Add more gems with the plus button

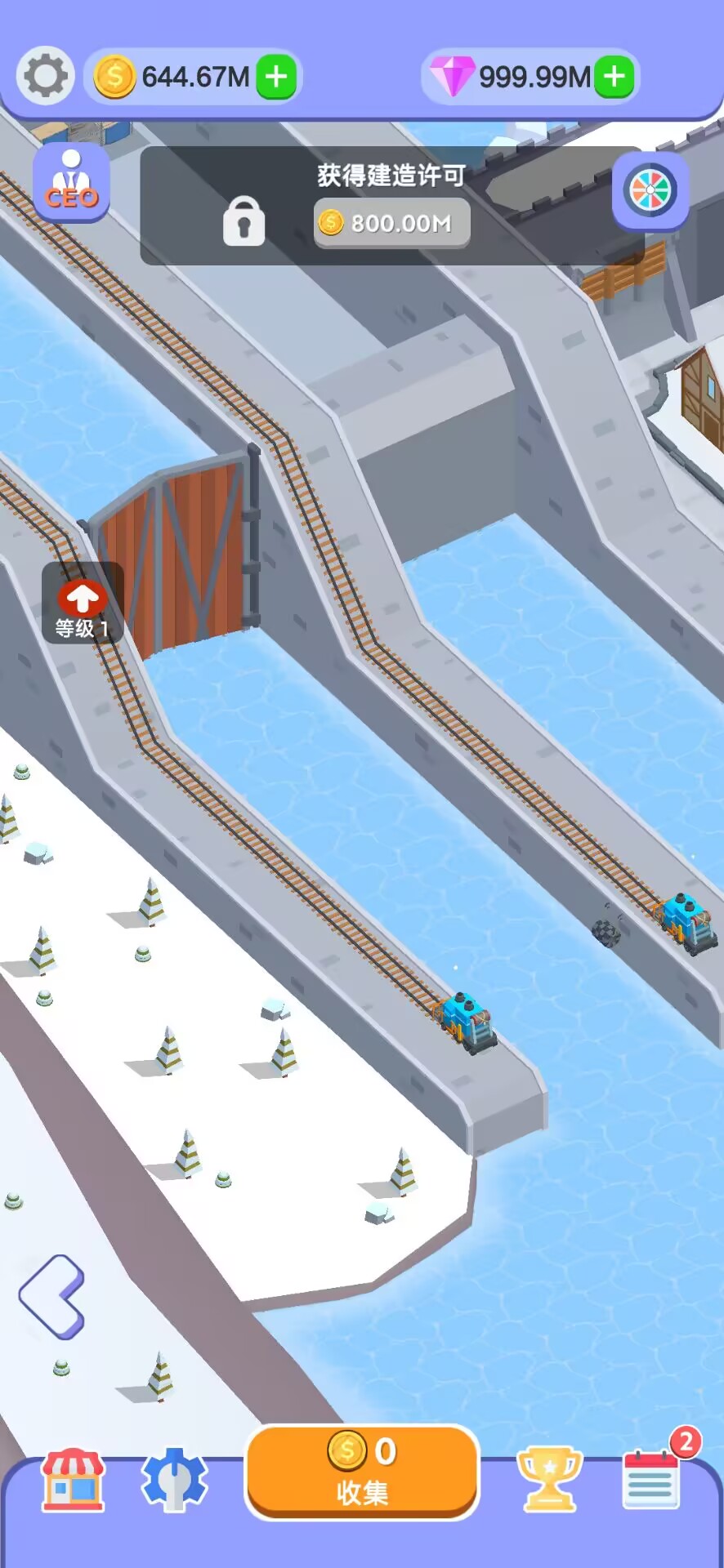click(x=615, y=77)
